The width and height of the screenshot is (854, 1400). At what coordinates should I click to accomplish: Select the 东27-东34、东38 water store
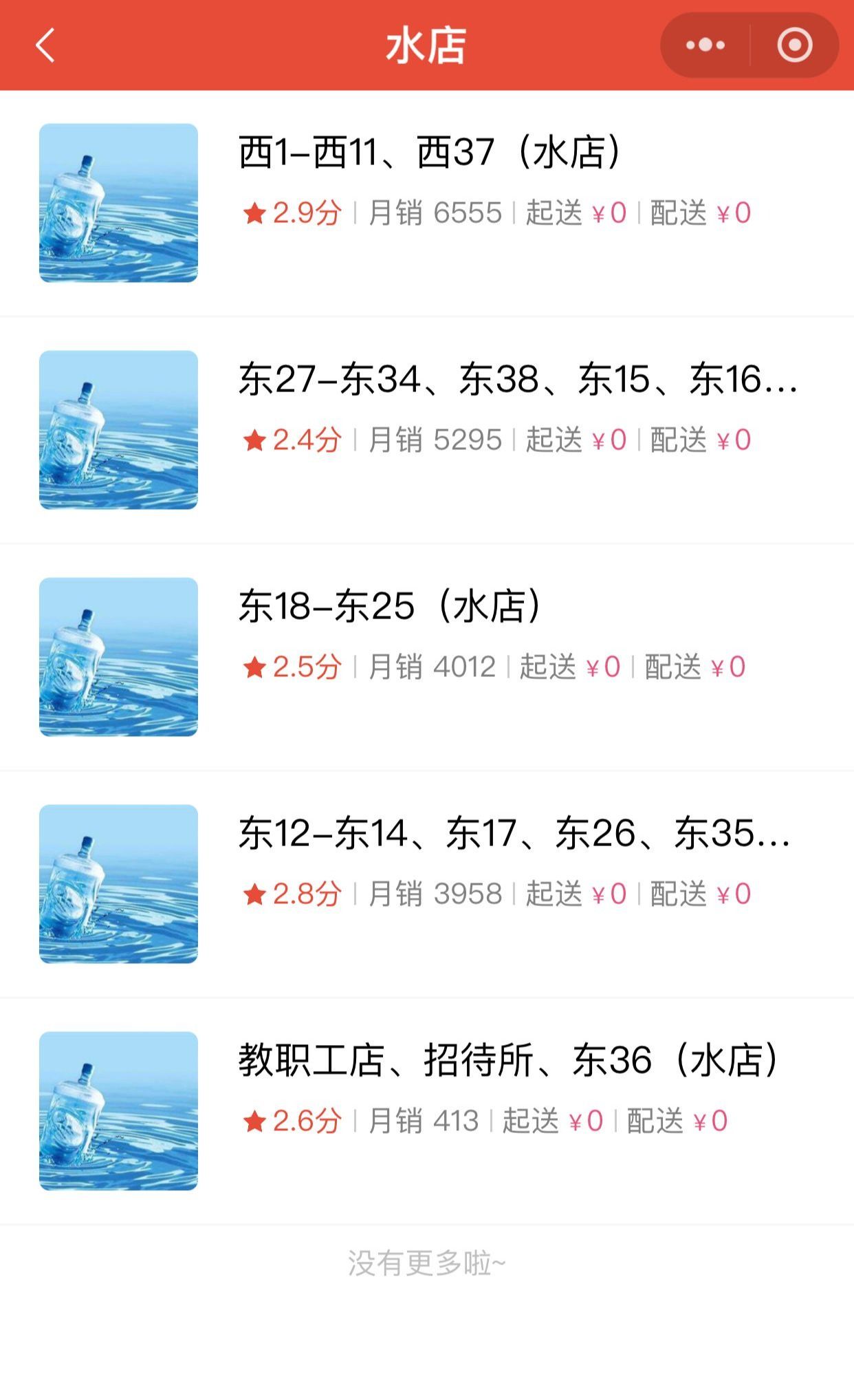[x=517, y=380]
